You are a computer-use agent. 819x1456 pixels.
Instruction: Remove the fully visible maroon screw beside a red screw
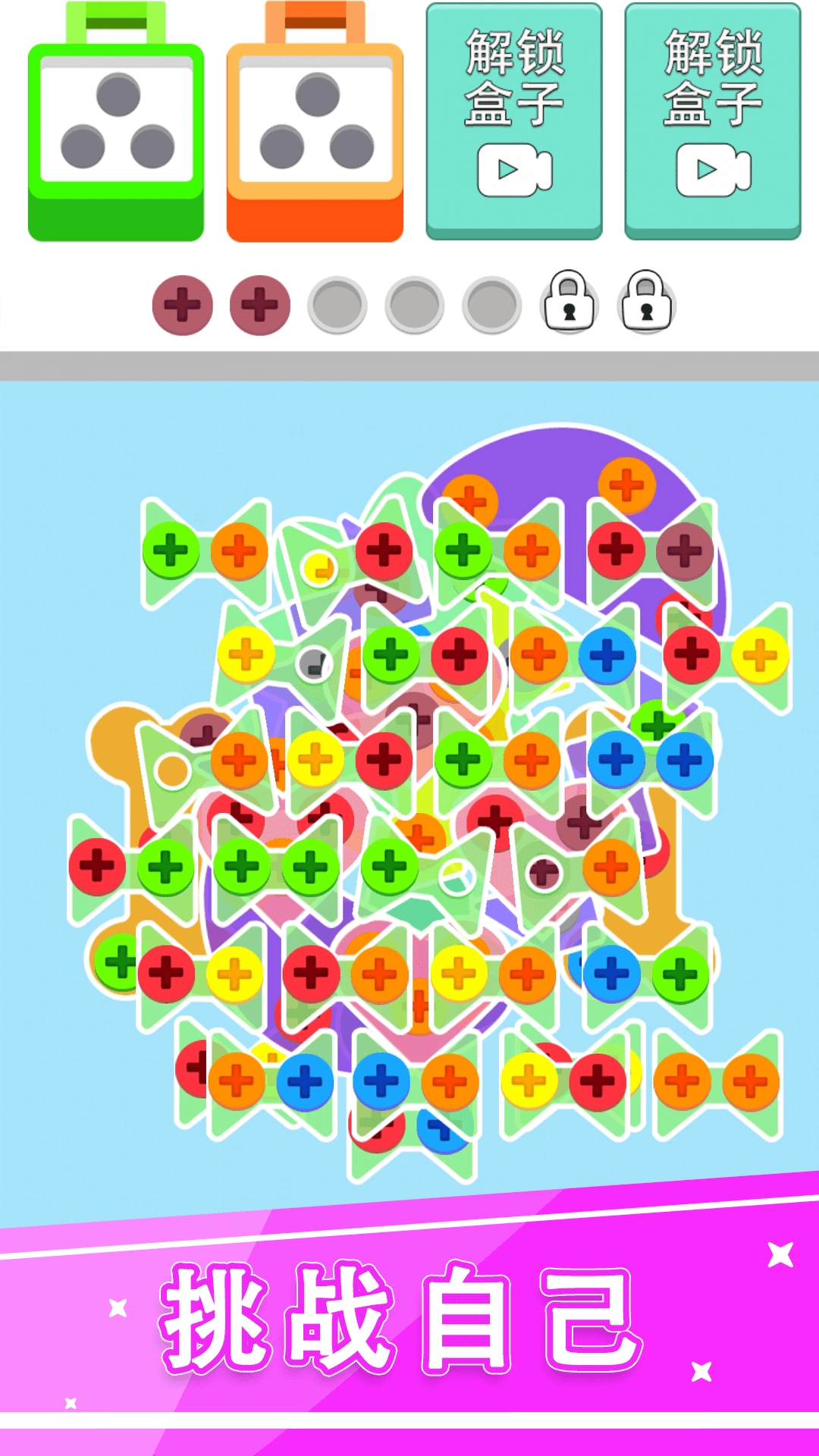pyautogui.click(x=684, y=551)
